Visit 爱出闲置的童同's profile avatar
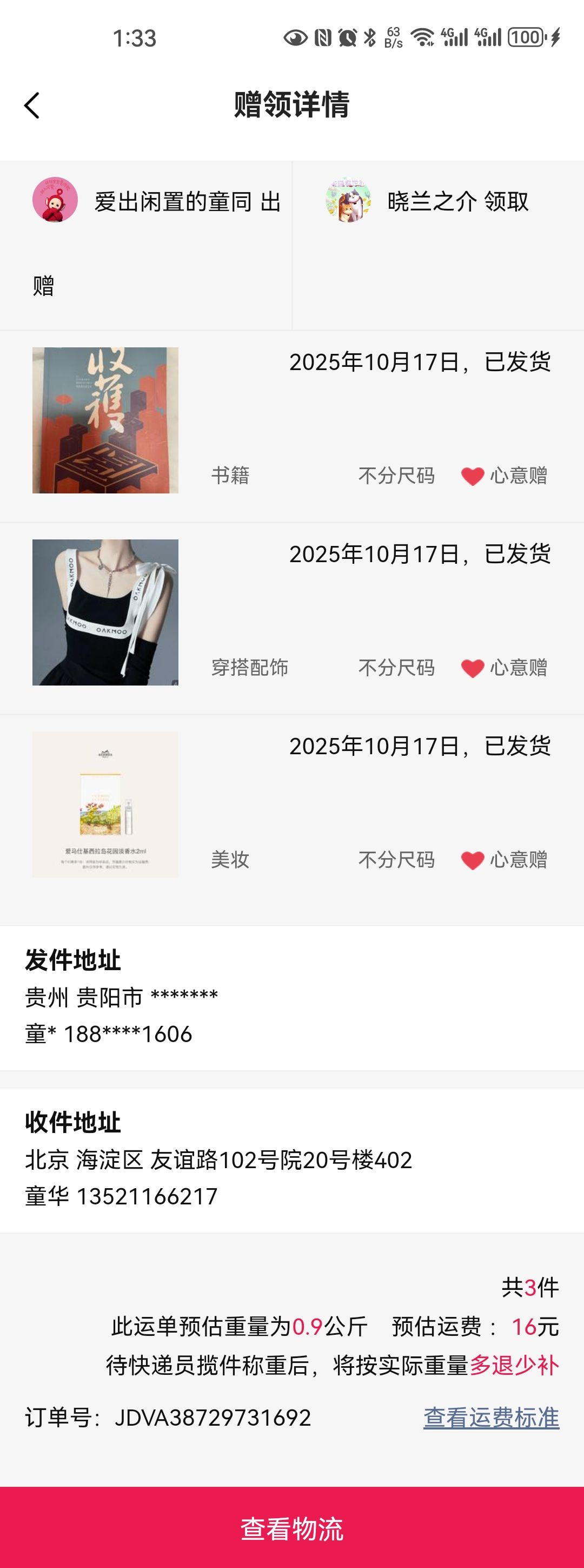The image size is (584, 1568). pos(55,200)
